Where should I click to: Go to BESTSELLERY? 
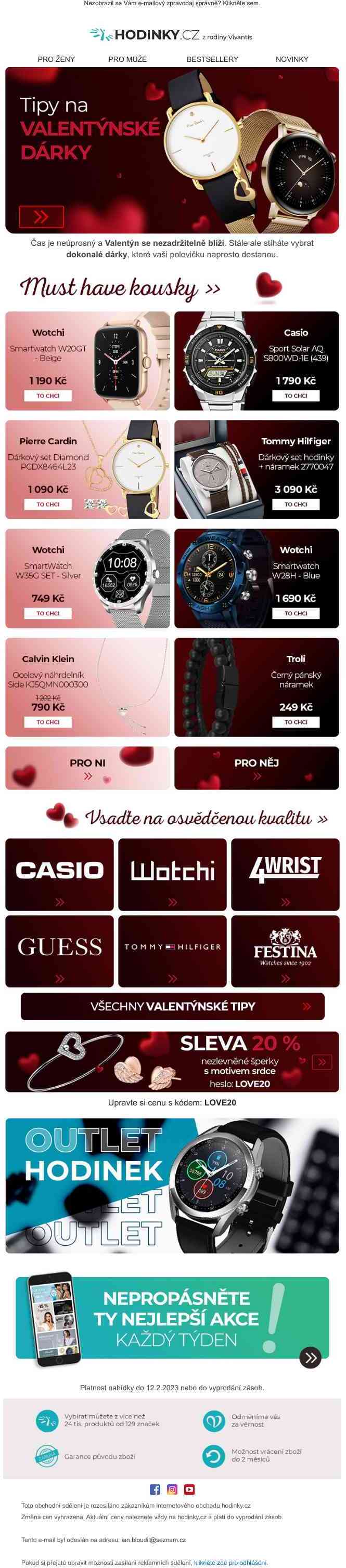[x=212, y=59]
